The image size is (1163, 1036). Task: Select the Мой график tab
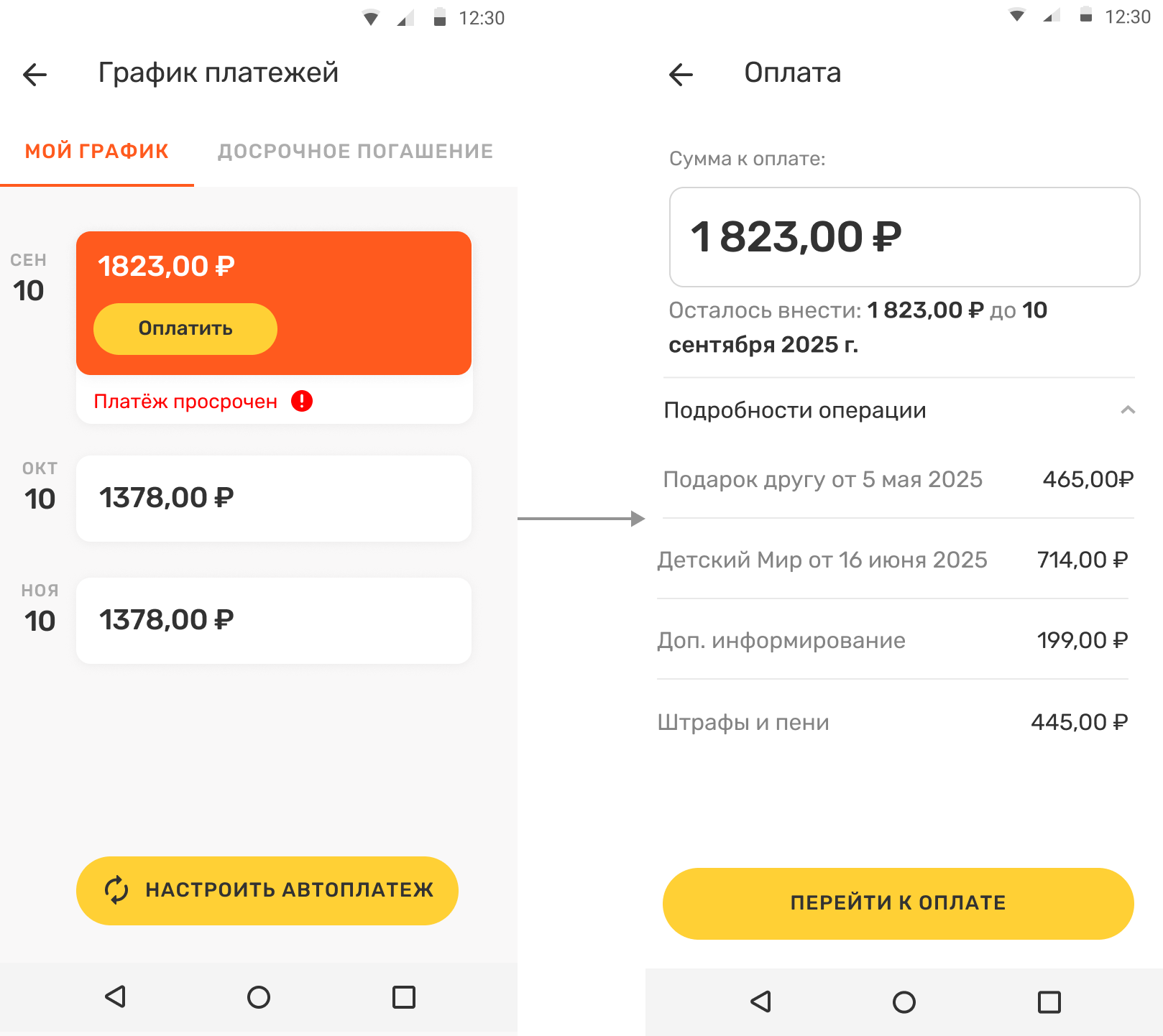coord(97,152)
